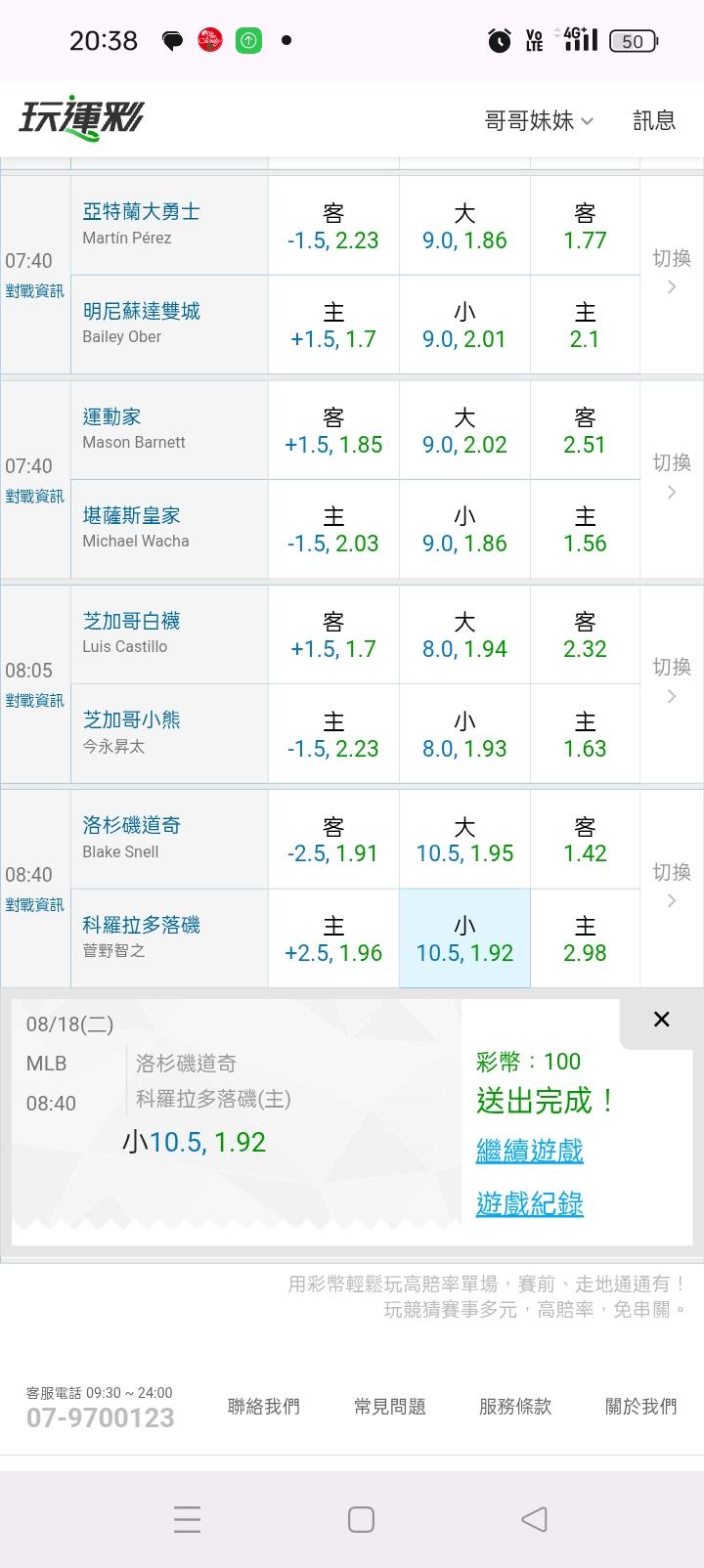Screen dimensions: 704x1568
Task: Select 洛杉磯道奇 away moneyline 1.42
Action: (x=585, y=839)
